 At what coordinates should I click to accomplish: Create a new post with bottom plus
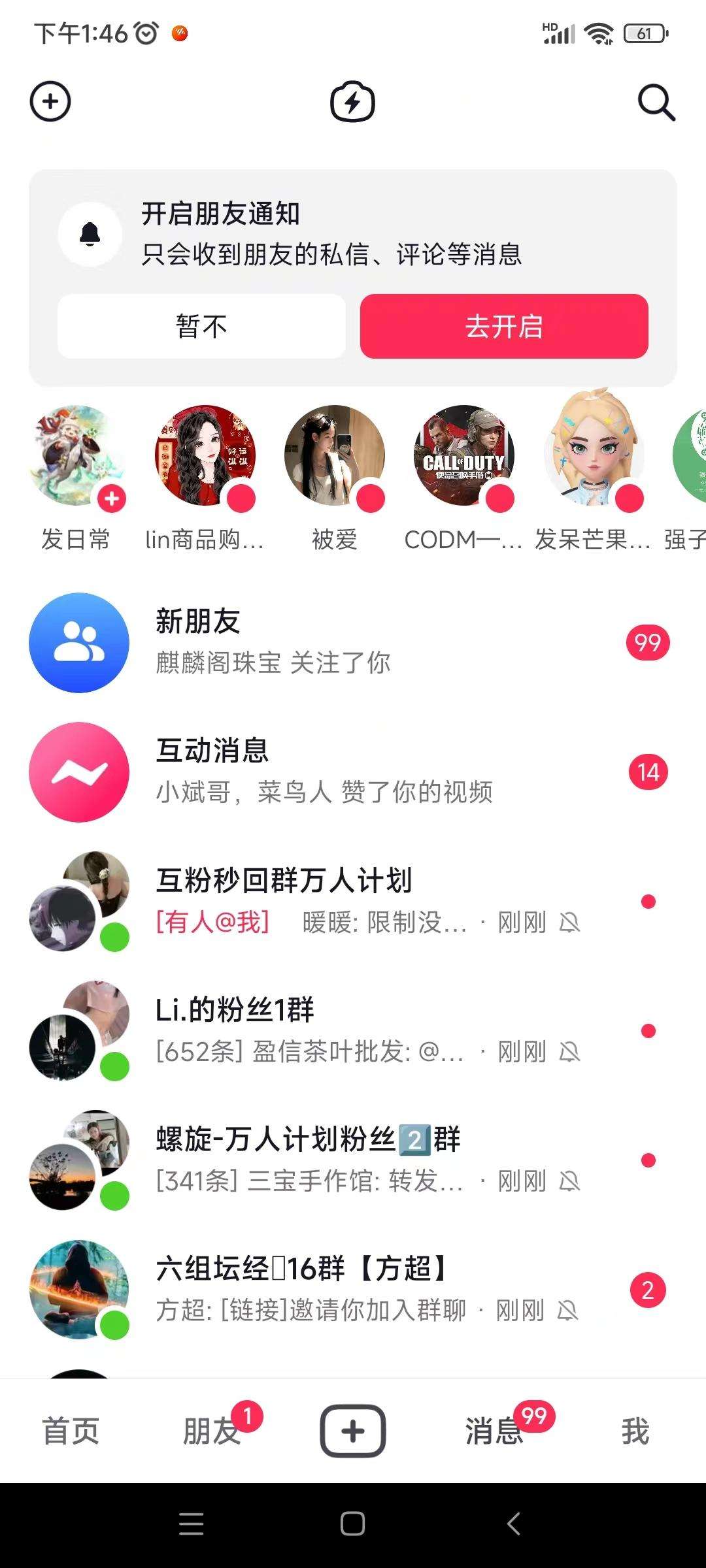pos(352,1431)
